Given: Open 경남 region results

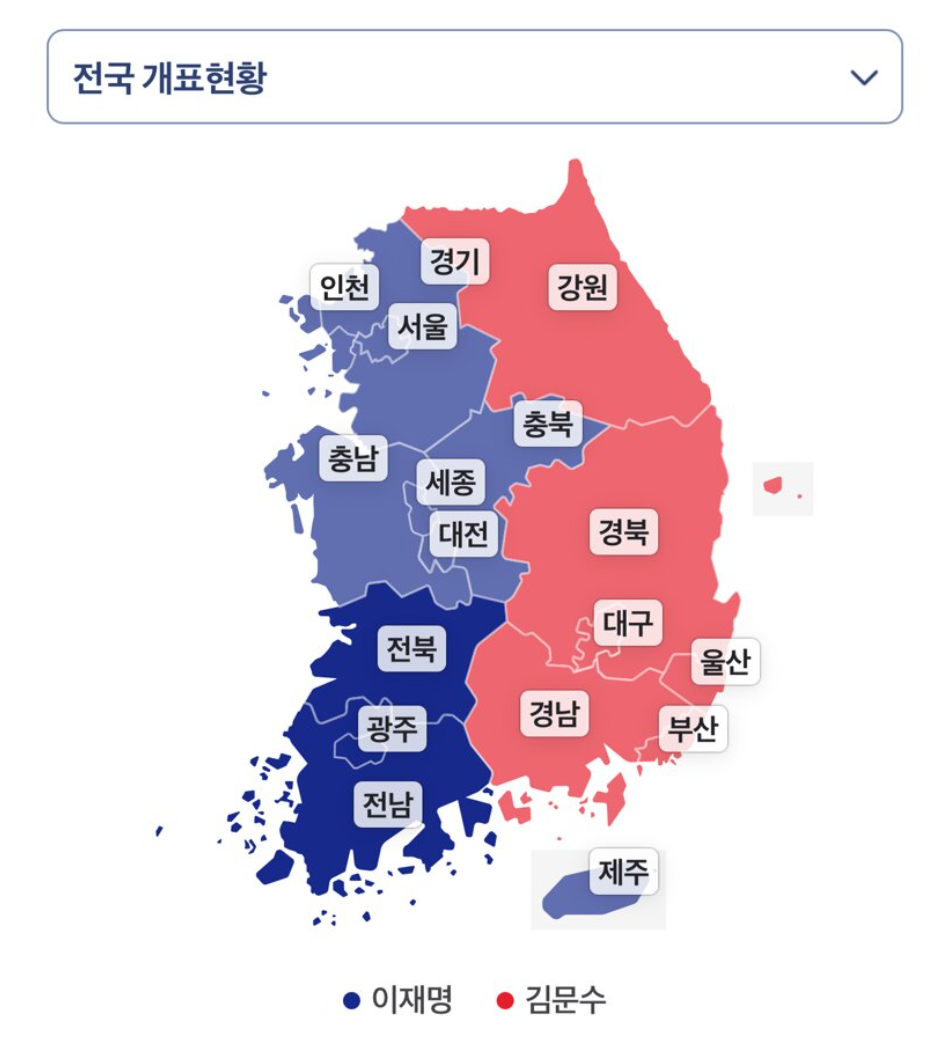Looking at the screenshot, I should [555, 714].
